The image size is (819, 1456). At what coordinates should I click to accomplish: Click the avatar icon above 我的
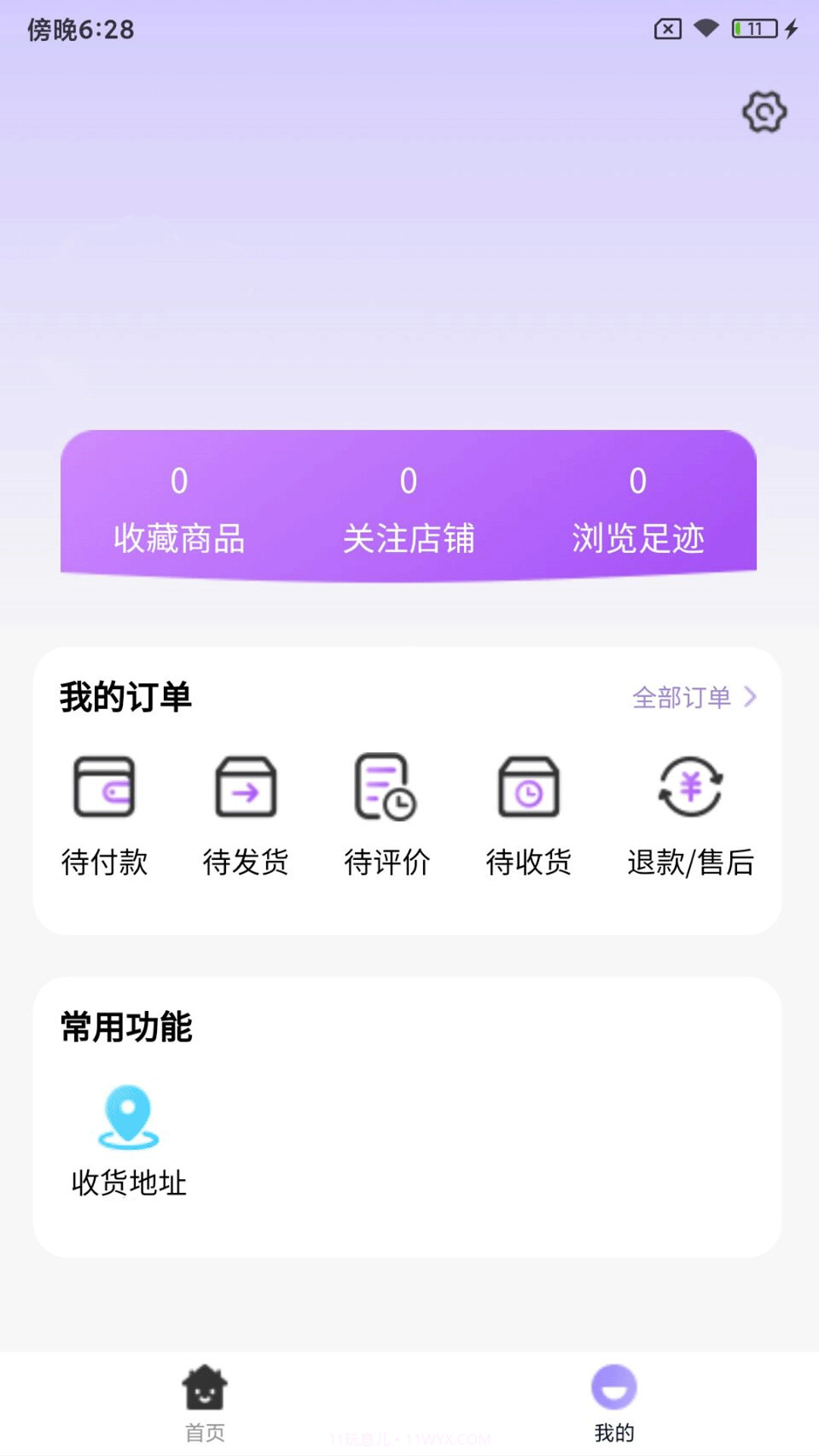[614, 1385]
